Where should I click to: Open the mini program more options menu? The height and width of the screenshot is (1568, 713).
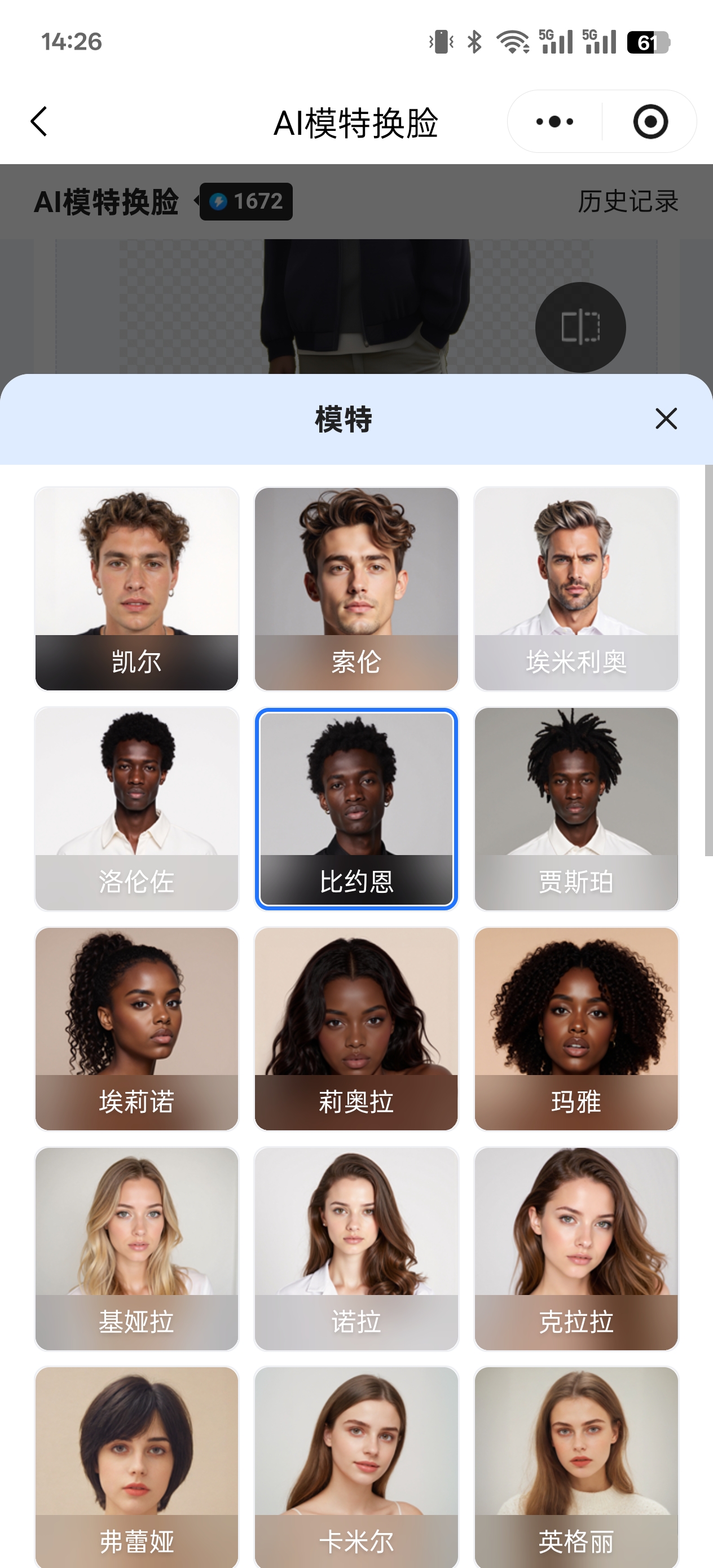pos(554,122)
